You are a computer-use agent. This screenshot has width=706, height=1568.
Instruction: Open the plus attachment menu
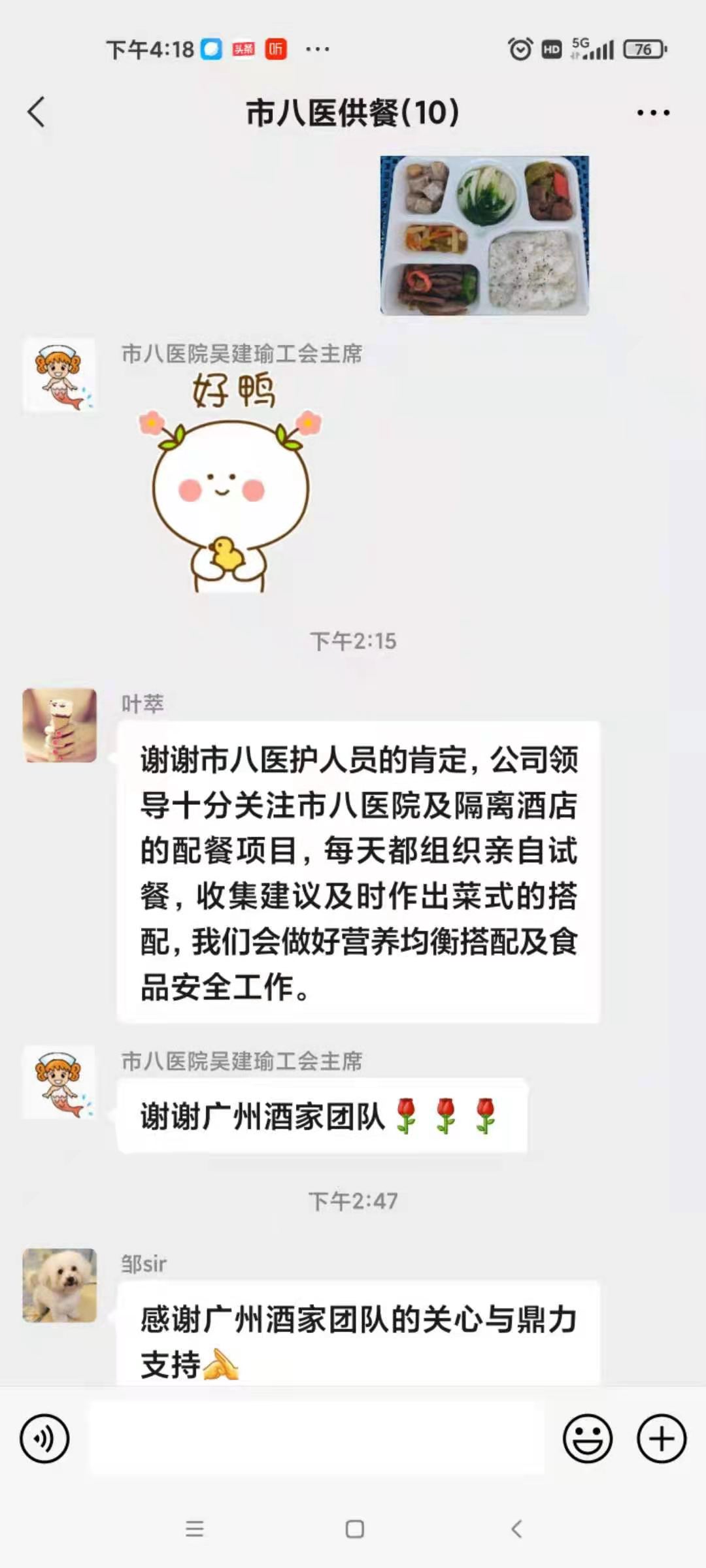pyautogui.click(x=662, y=1438)
